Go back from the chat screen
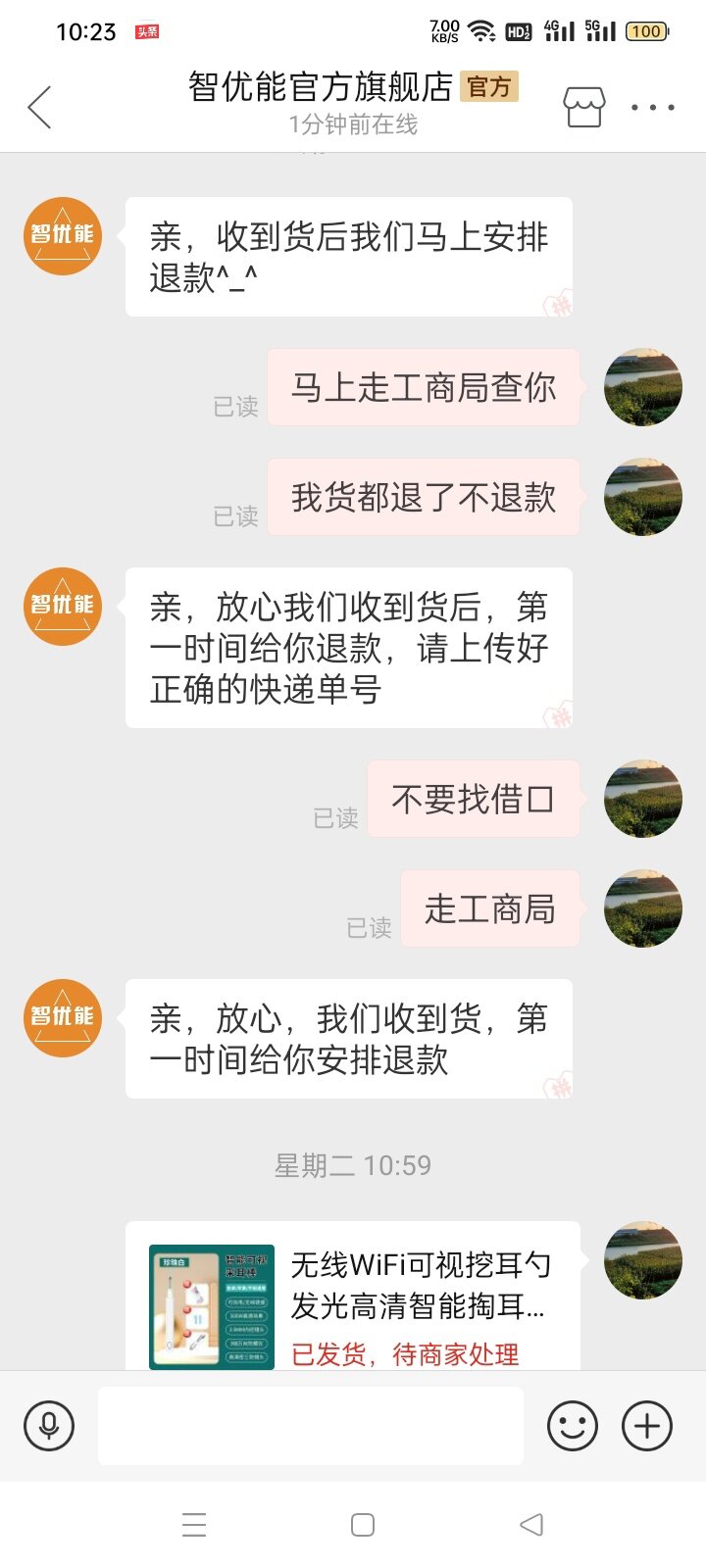 [x=40, y=108]
